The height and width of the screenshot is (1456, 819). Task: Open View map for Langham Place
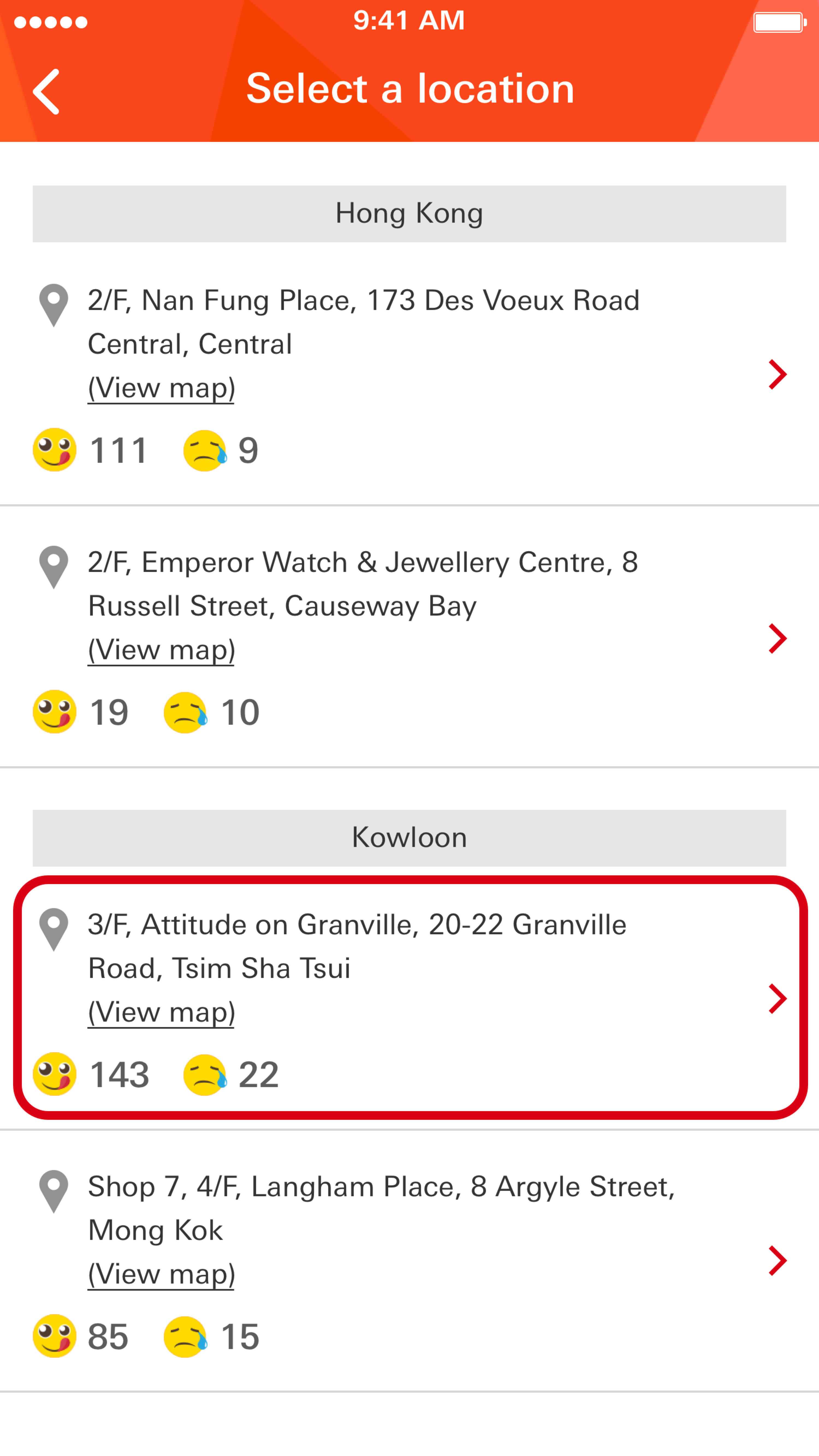(x=161, y=1274)
